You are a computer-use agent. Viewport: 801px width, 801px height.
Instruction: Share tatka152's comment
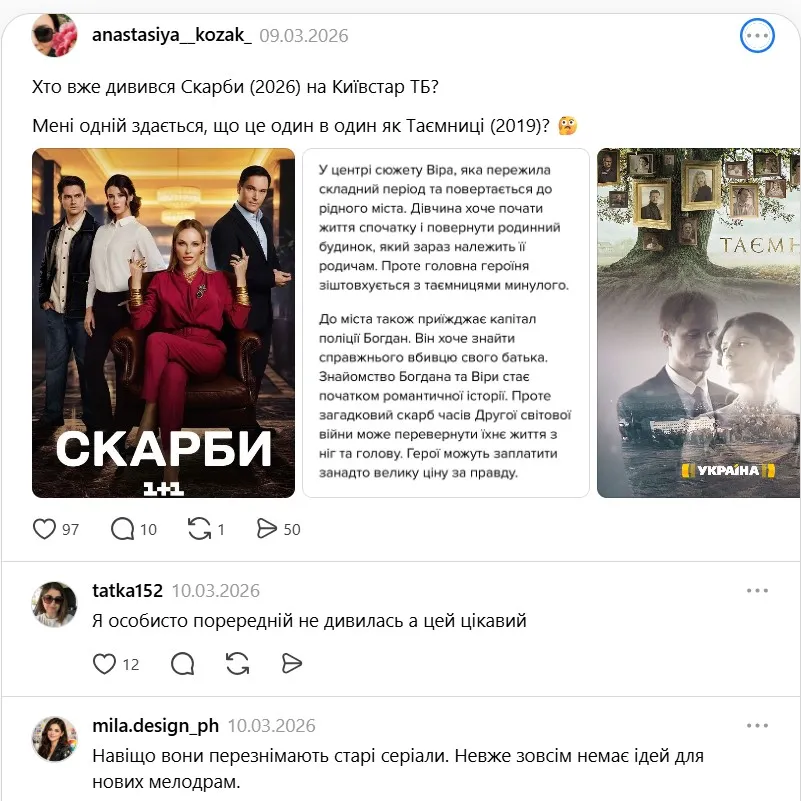(x=292, y=663)
